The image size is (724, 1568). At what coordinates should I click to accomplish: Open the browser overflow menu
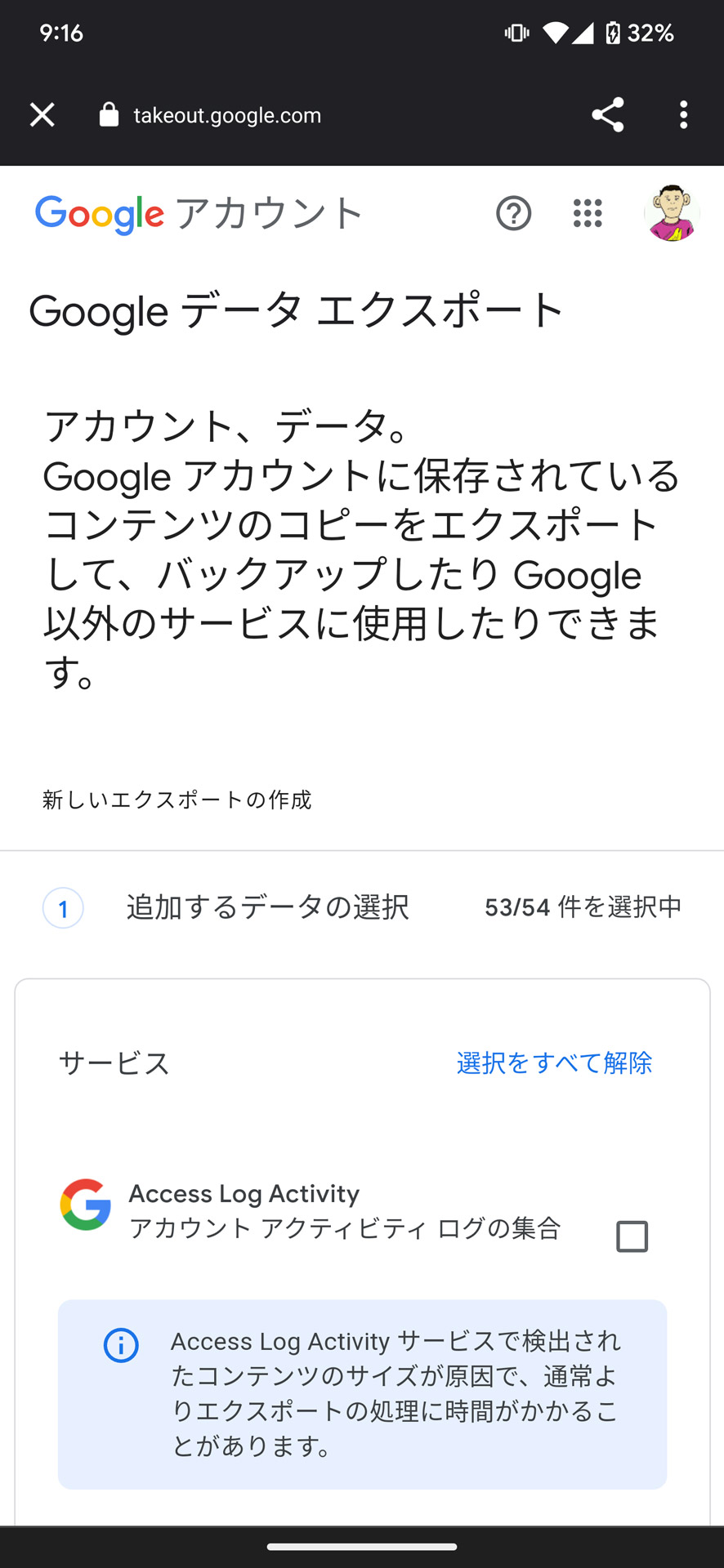tap(683, 114)
